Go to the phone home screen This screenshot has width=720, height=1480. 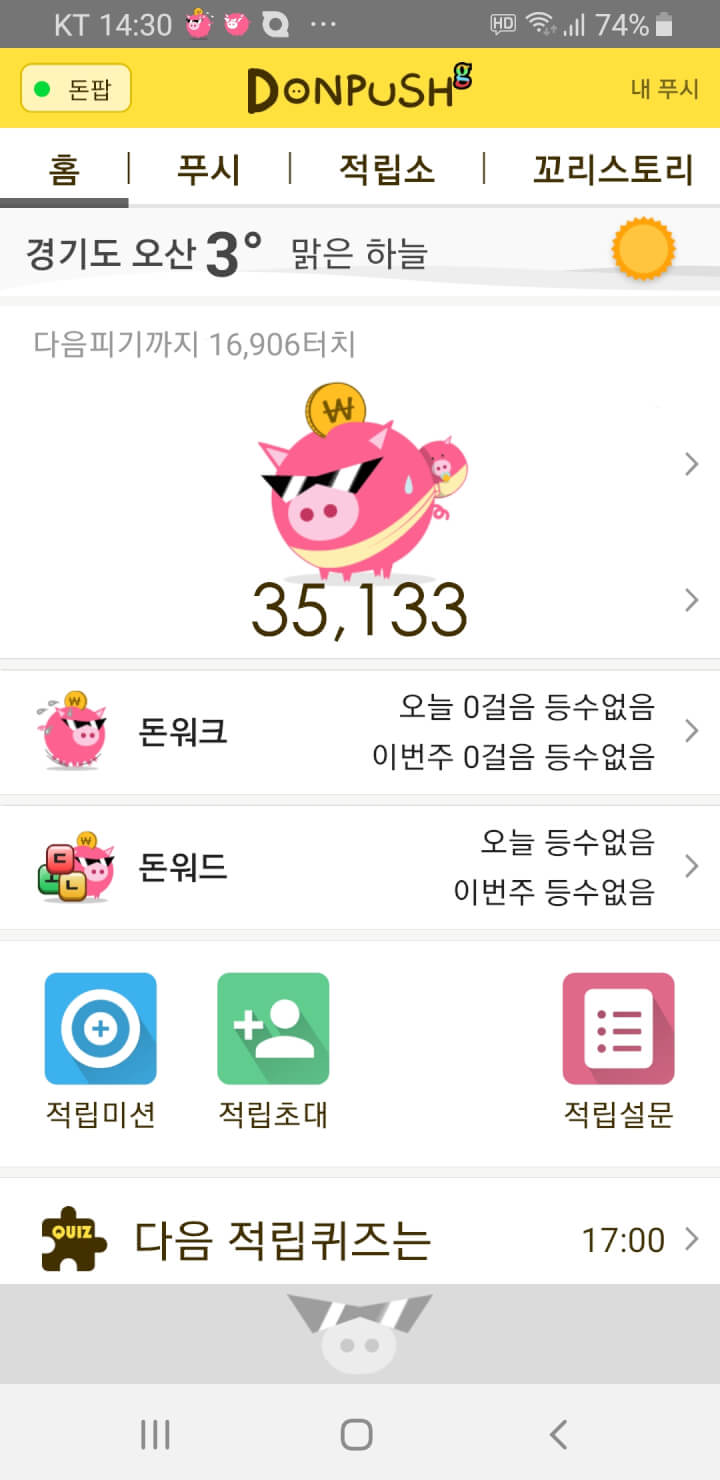357,1434
